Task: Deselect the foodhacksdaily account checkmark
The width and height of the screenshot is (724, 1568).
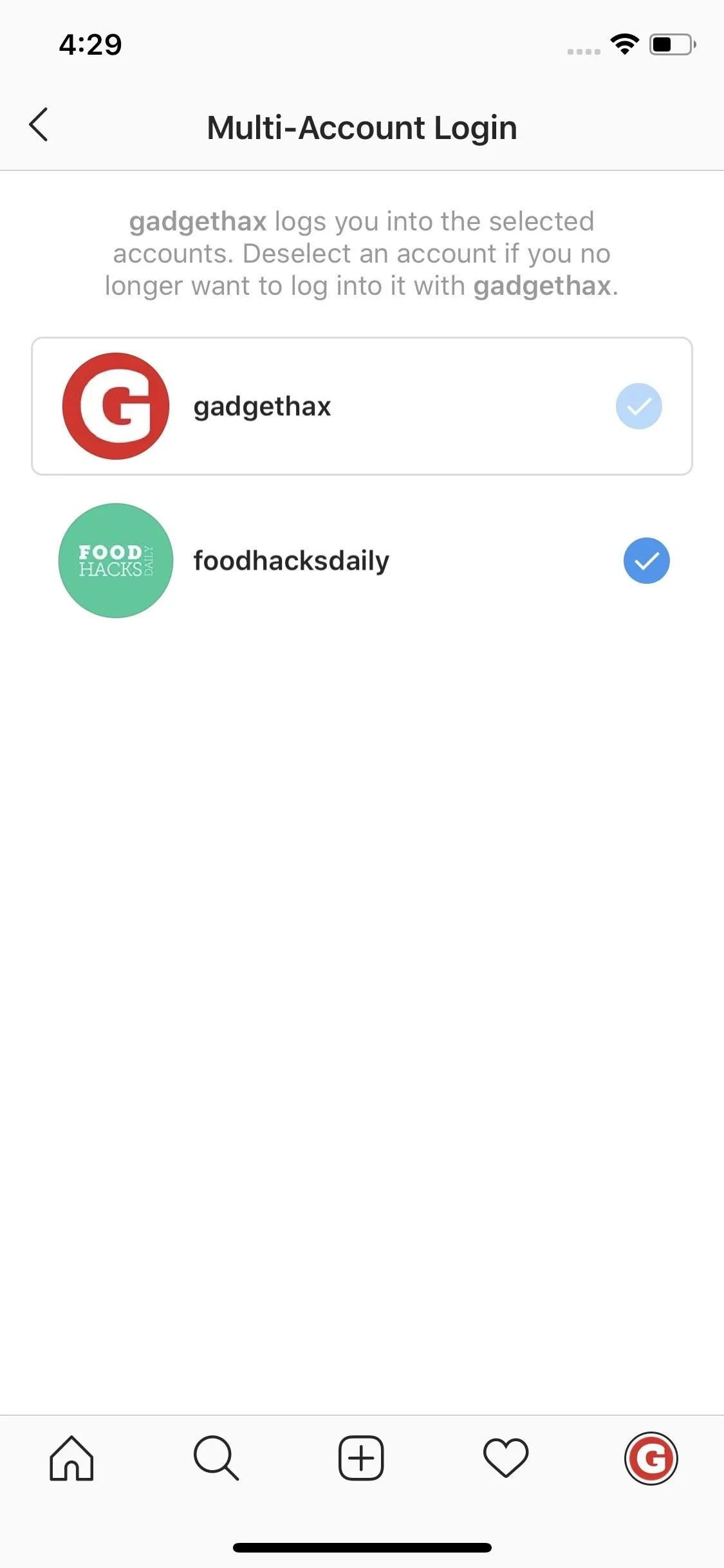Action: click(646, 561)
